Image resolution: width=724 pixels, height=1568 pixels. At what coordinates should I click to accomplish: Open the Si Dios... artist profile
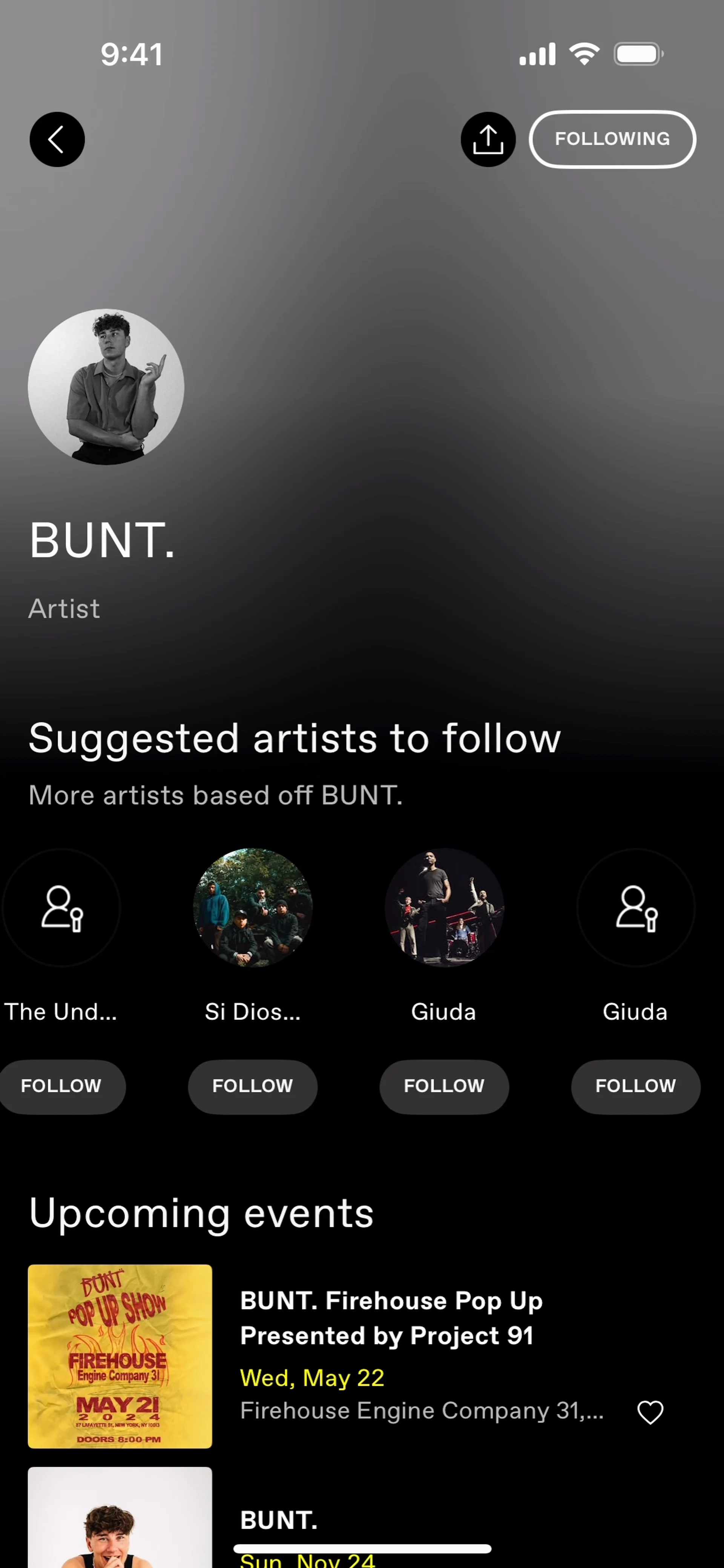[252, 907]
